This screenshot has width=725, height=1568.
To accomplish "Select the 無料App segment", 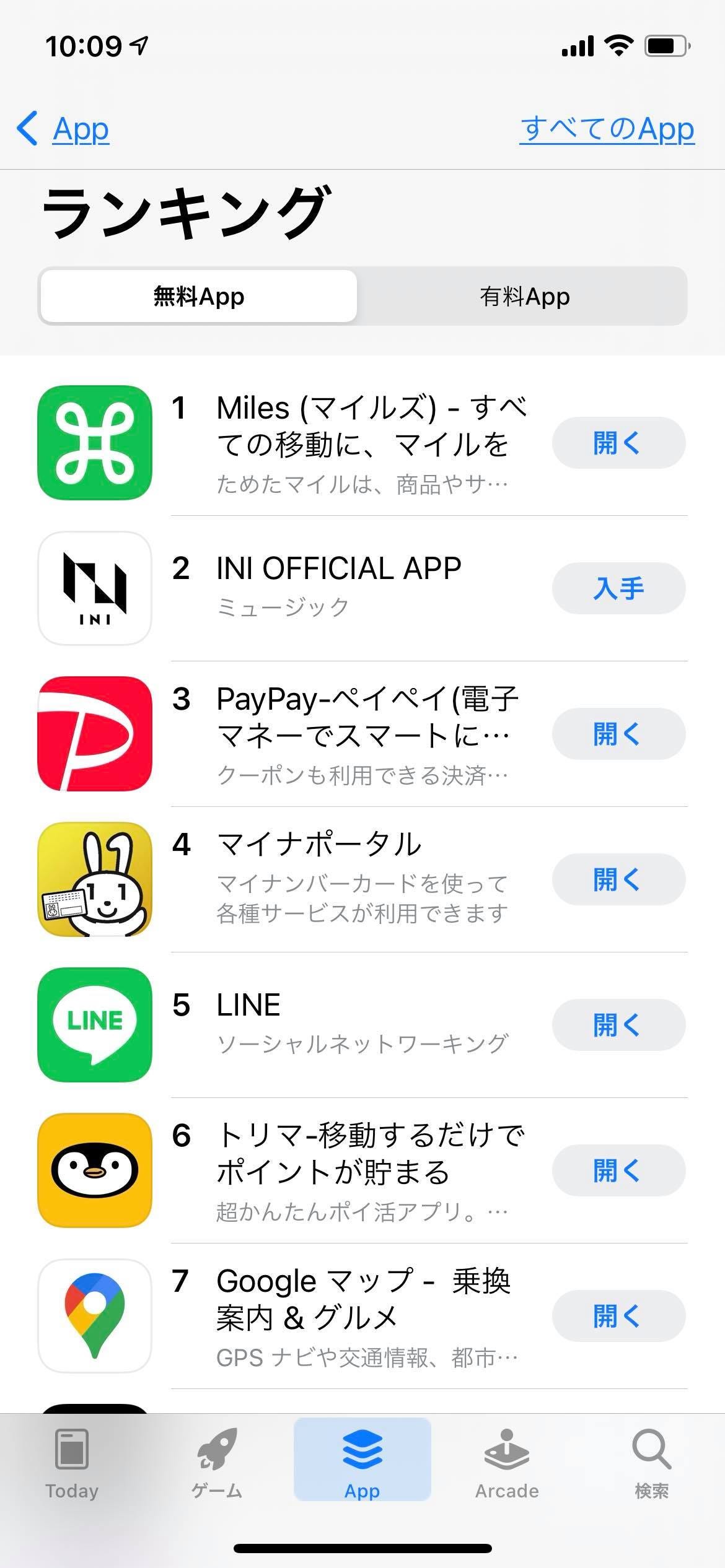I will (199, 297).
